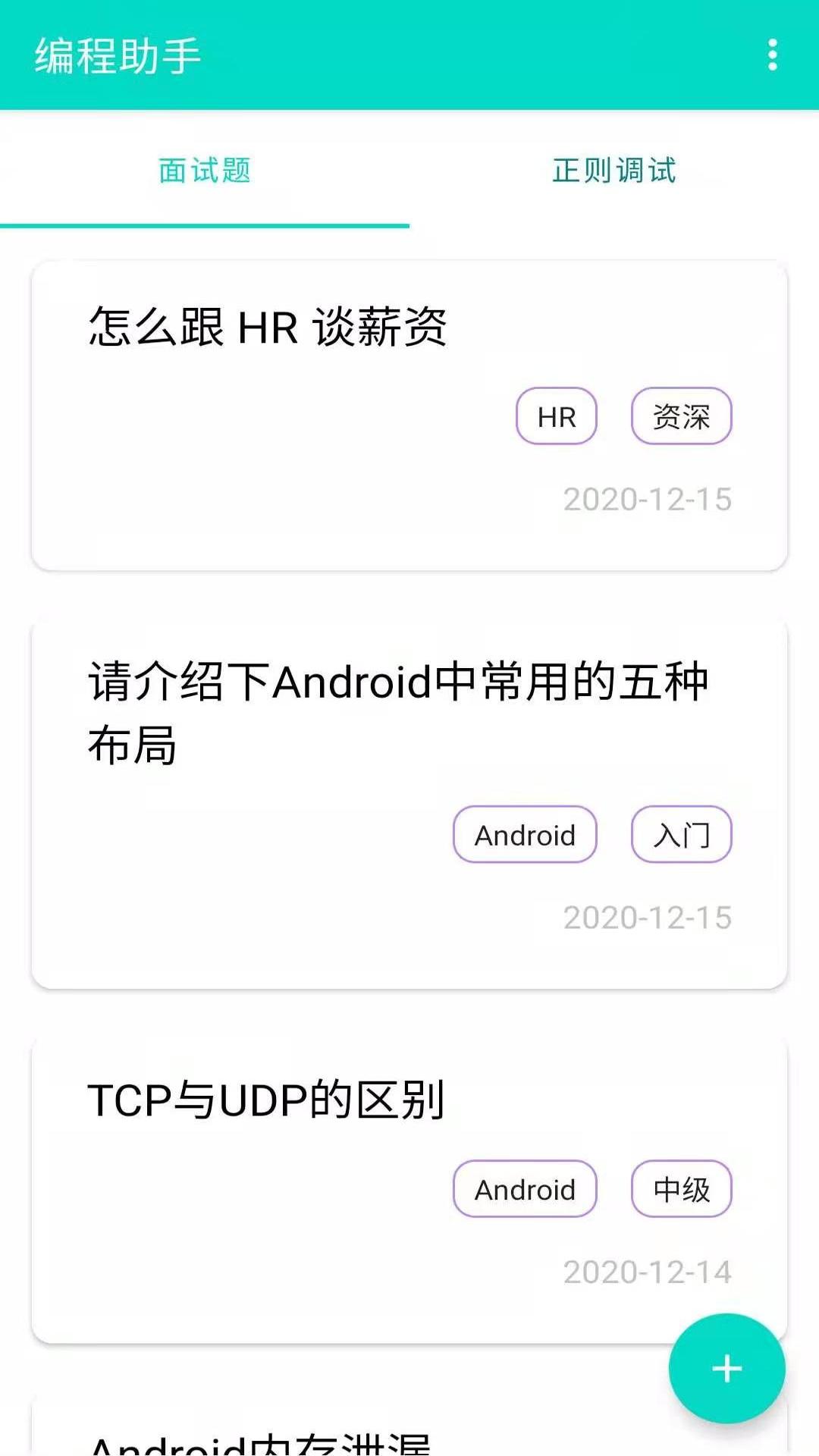This screenshot has height=1456, width=819.
Task: Tap the 中级 tag on the TCP question
Action: [x=681, y=1190]
